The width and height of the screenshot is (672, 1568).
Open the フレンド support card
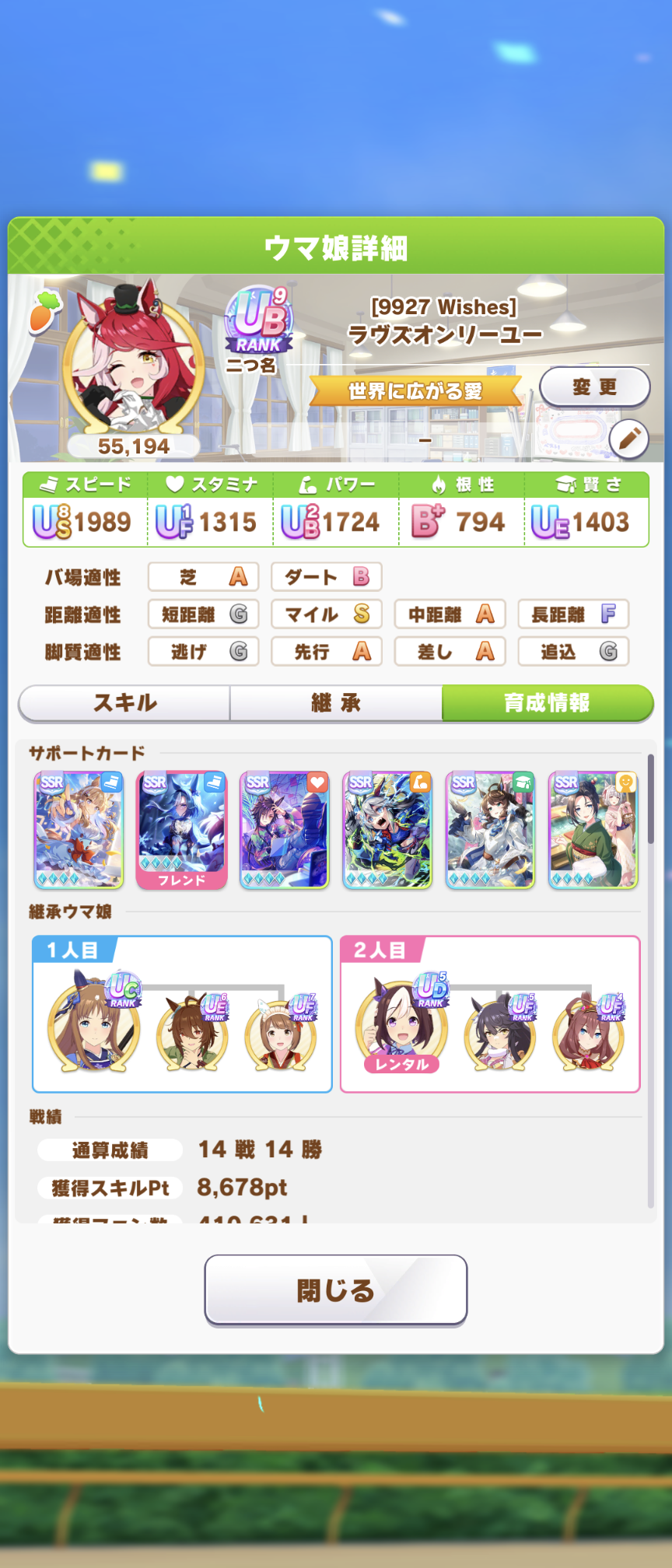(181, 829)
